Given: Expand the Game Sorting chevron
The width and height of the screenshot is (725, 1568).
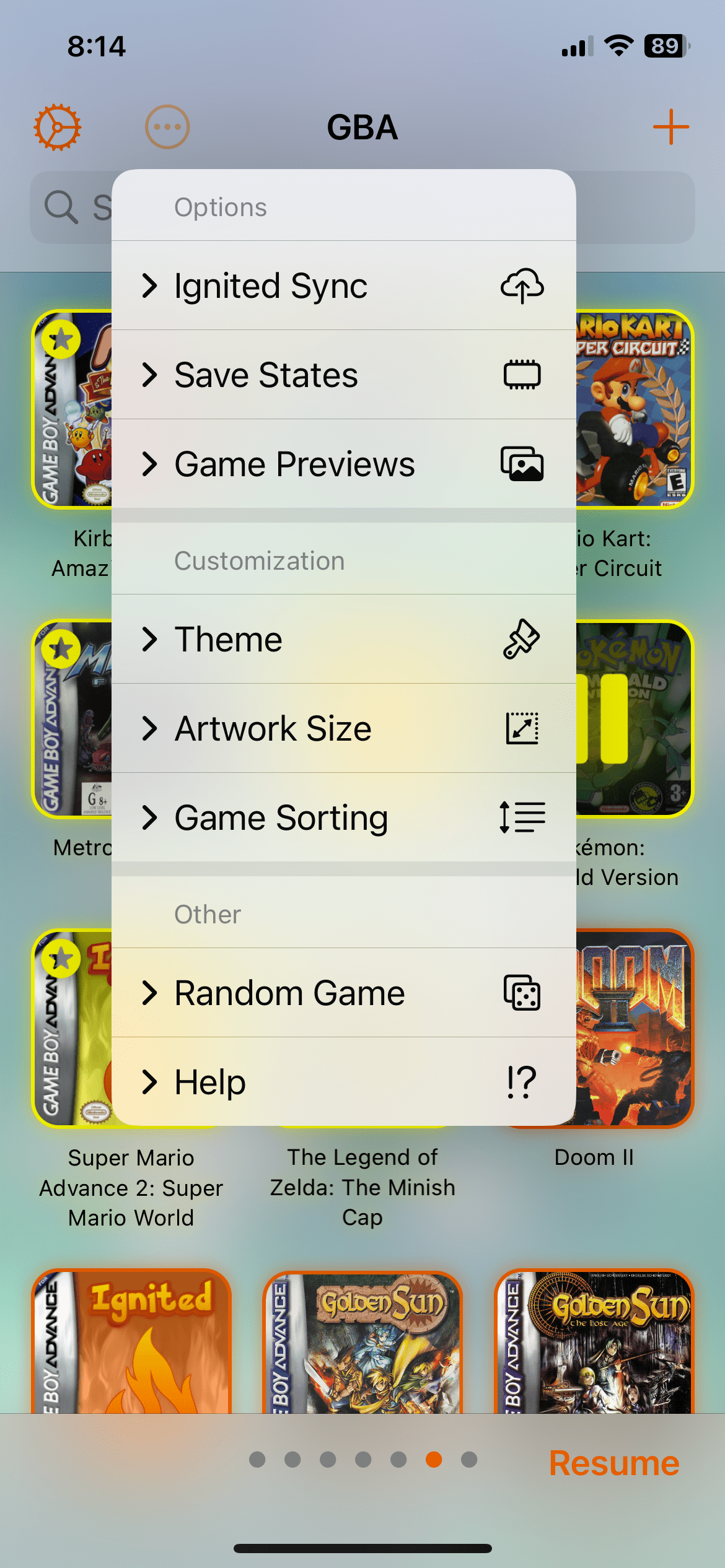Looking at the screenshot, I should (151, 817).
